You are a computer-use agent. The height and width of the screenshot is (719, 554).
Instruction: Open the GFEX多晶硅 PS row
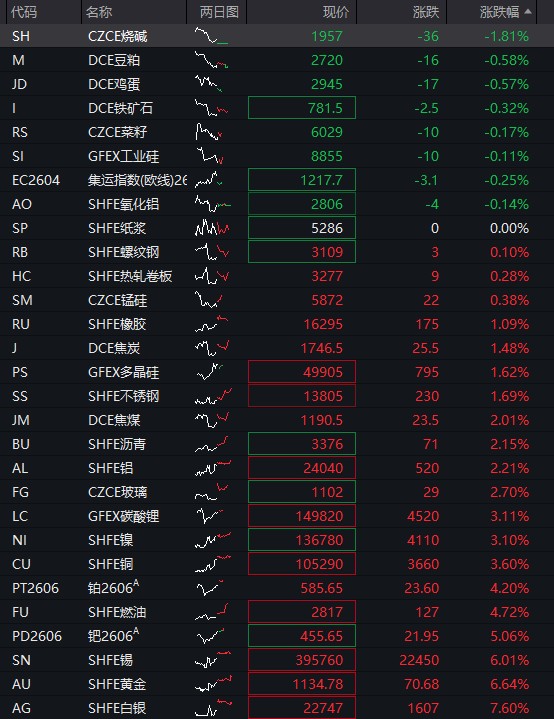pyautogui.click(x=277, y=372)
